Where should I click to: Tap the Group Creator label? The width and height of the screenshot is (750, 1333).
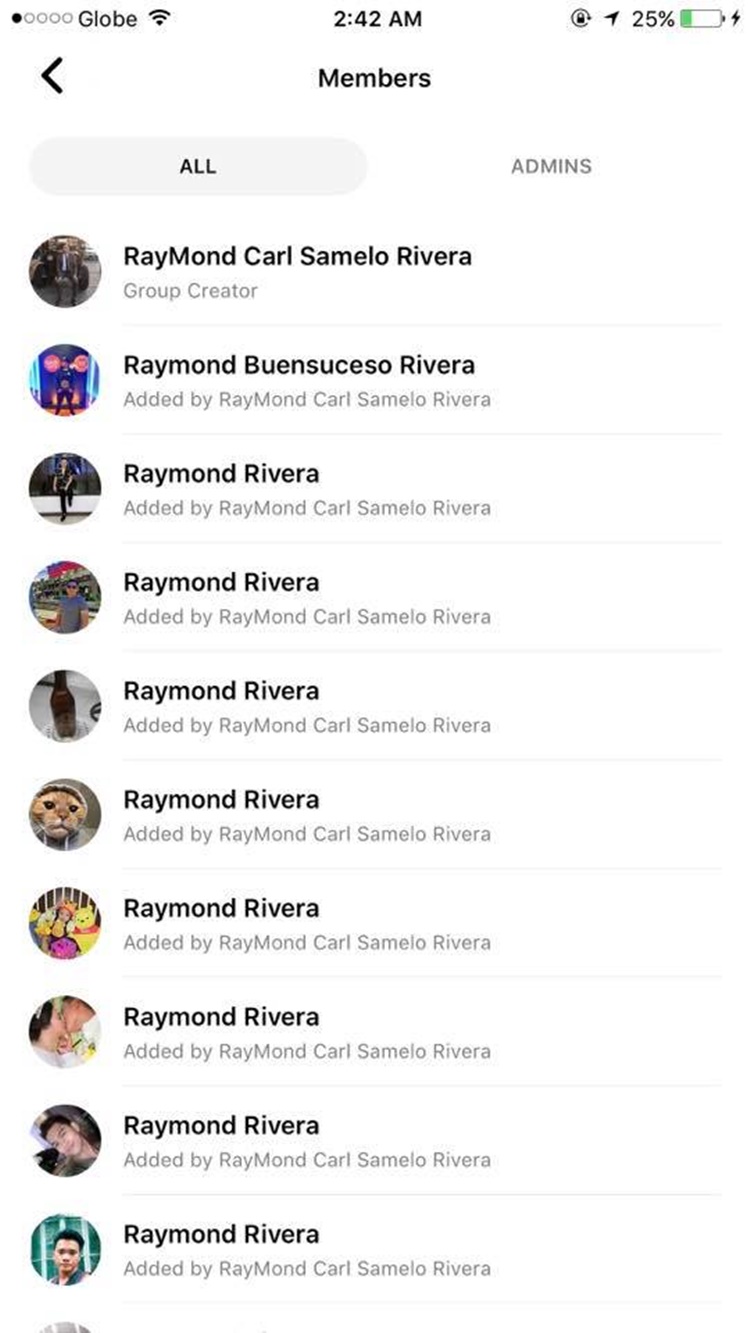190,291
